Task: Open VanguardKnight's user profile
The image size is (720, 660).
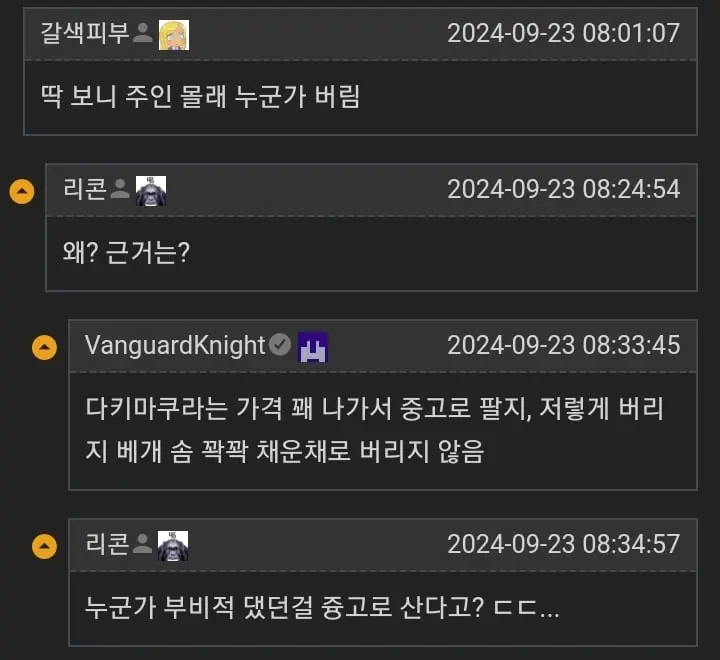Action: (174, 346)
